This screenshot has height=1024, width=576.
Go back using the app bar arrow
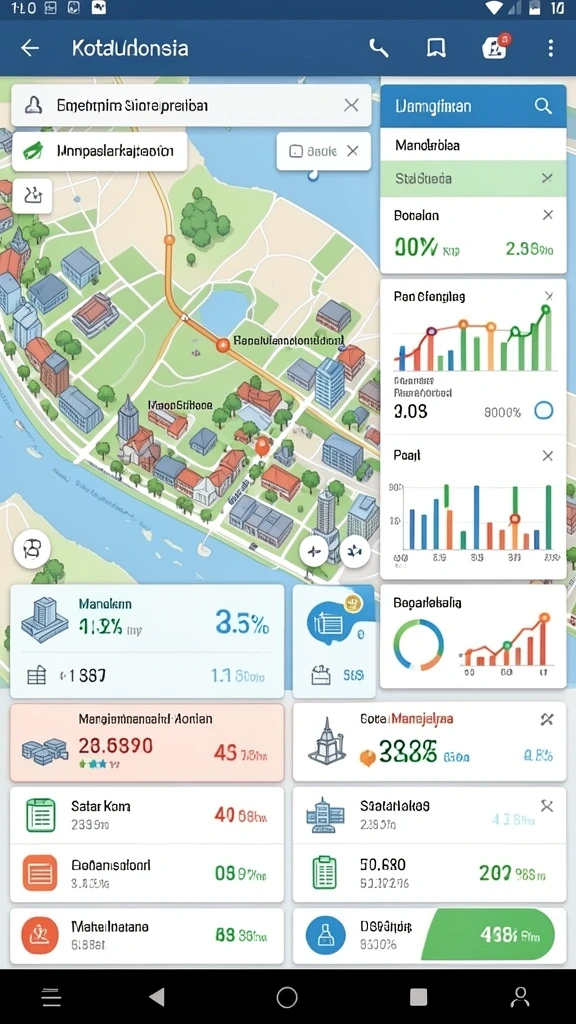30,48
